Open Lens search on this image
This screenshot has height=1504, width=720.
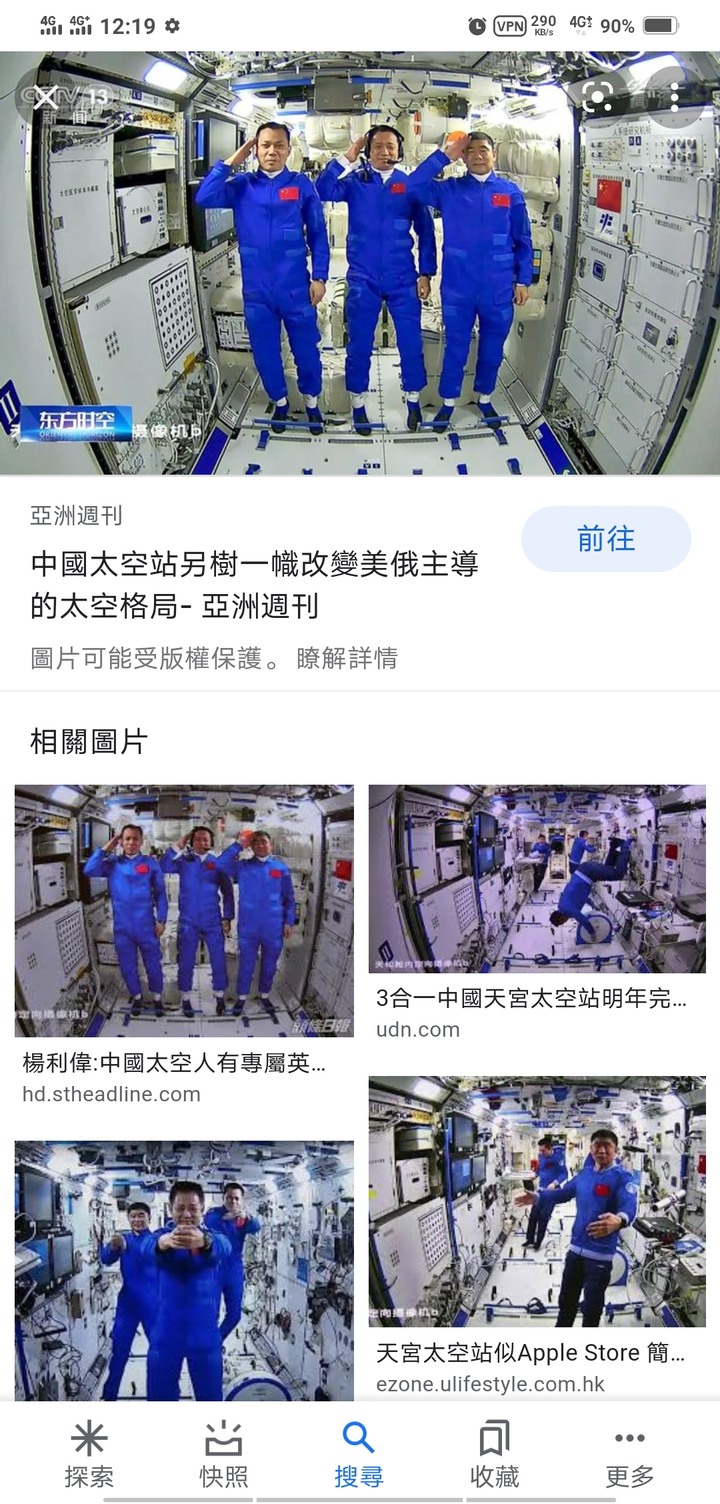(x=597, y=97)
